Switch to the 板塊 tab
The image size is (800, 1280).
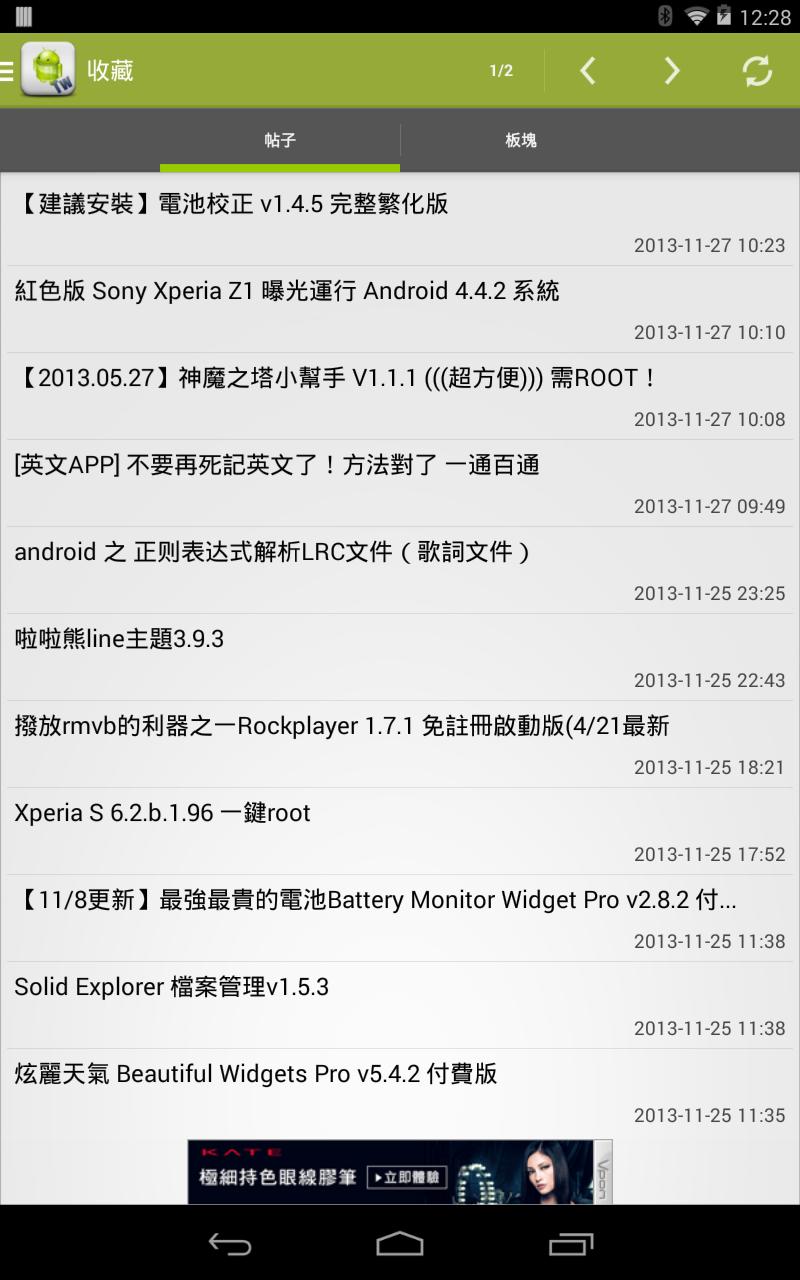pyautogui.click(x=521, y=140)
